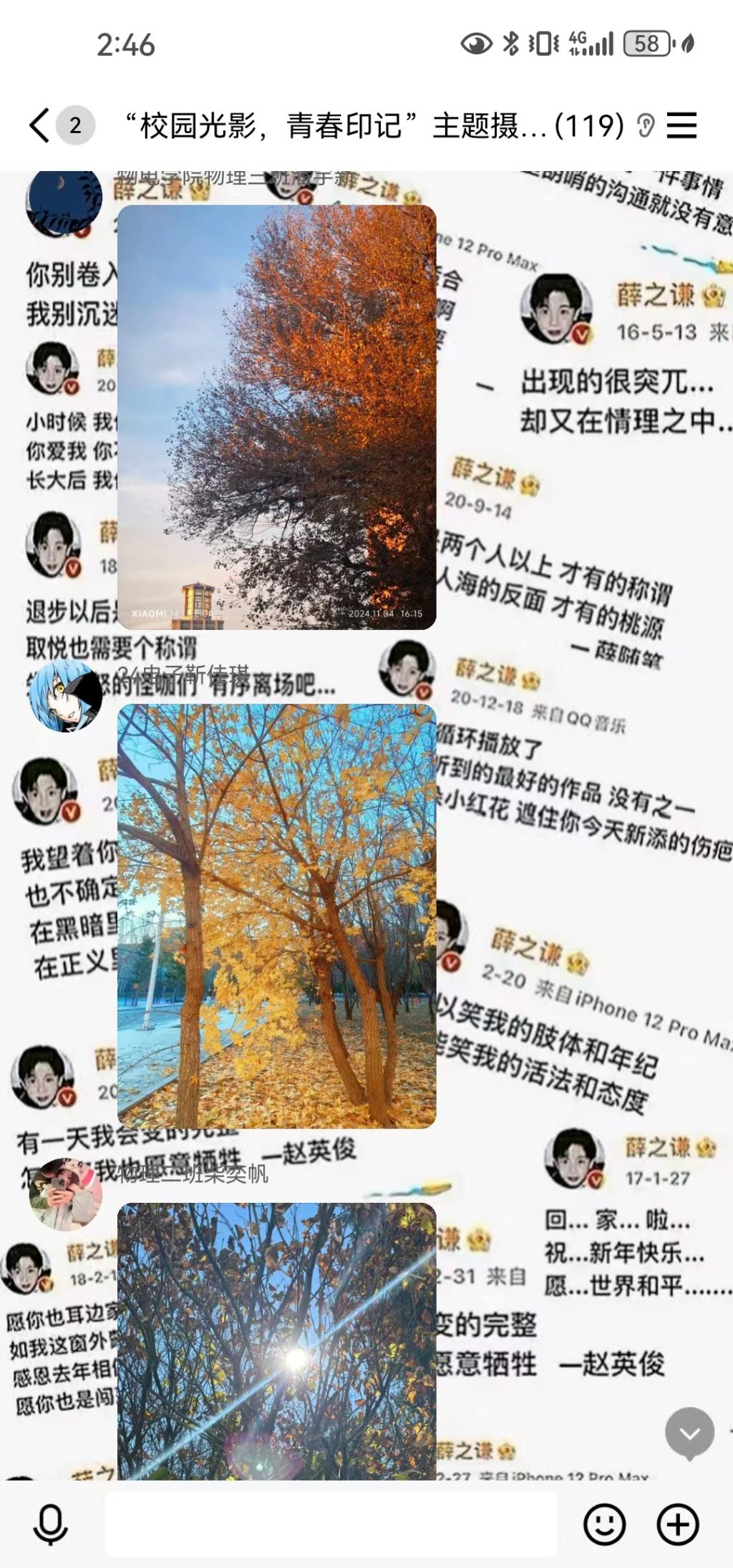This screenshot has height=1568, width=733.
Task: Open the yellow maple leaves photo
Action: click(277, 916)
